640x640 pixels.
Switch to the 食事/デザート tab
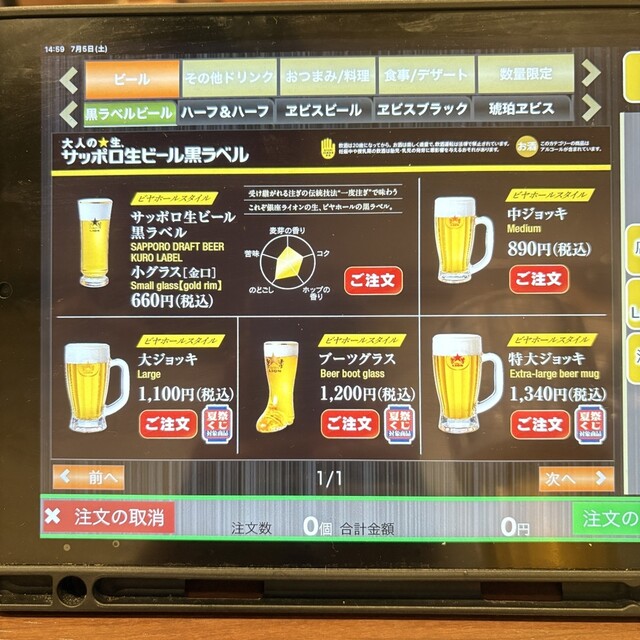pos(425,75)
